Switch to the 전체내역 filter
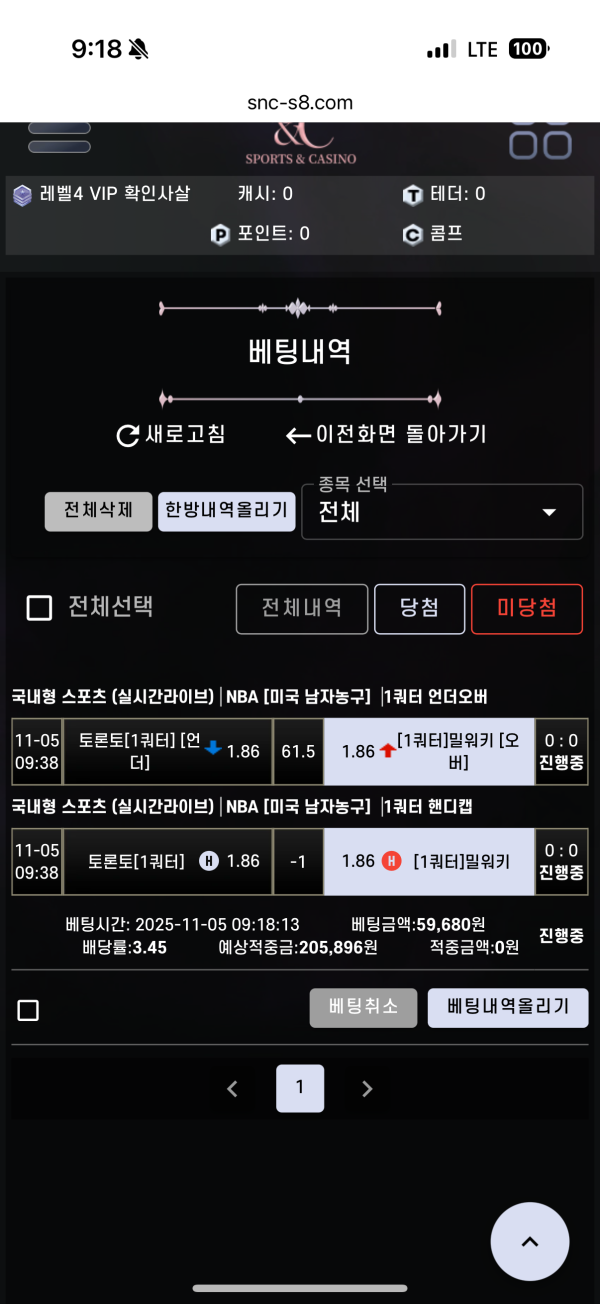Screen dimensions: 600x1304 302,608
